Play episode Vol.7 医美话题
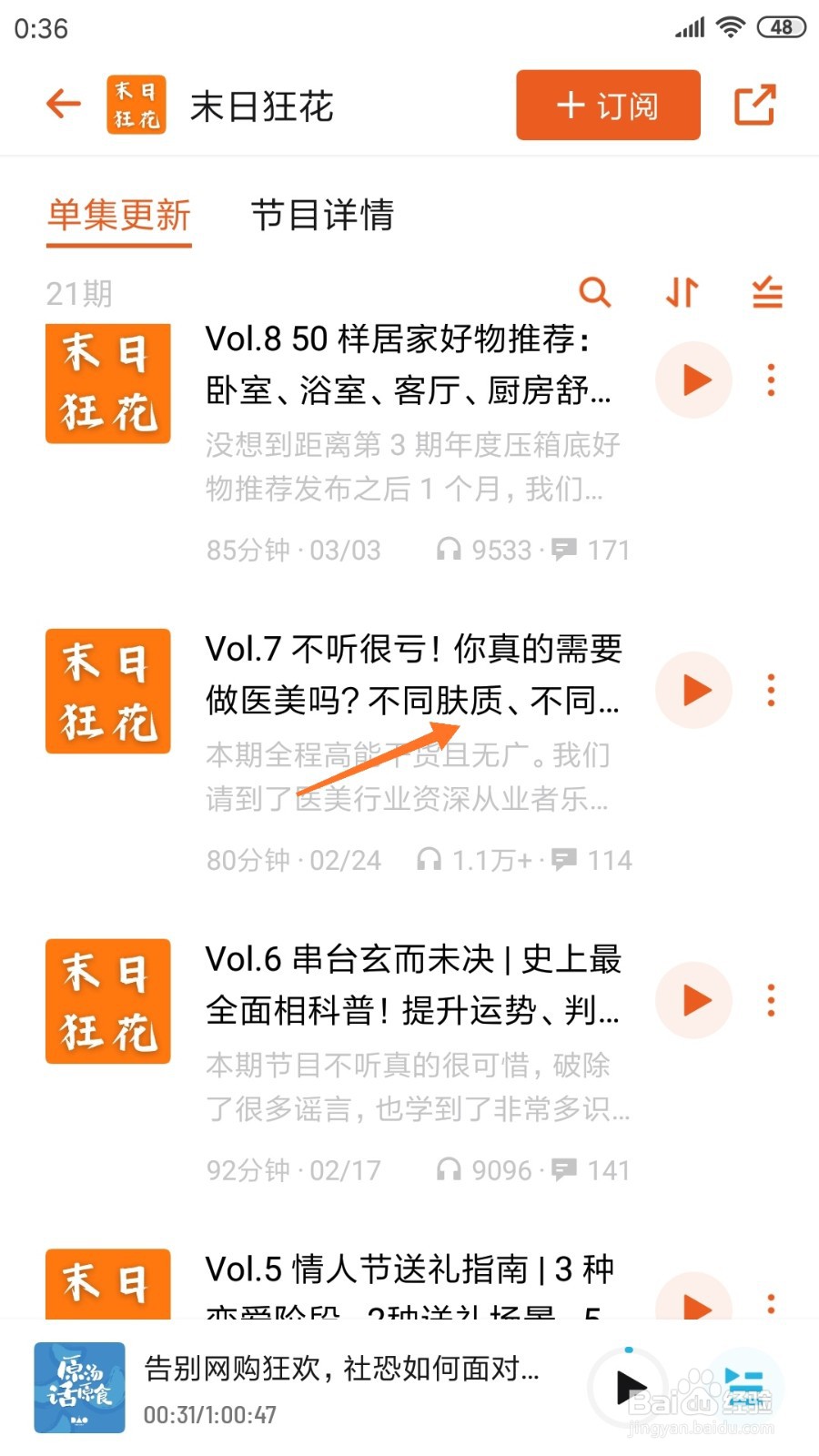 [693, 690]
